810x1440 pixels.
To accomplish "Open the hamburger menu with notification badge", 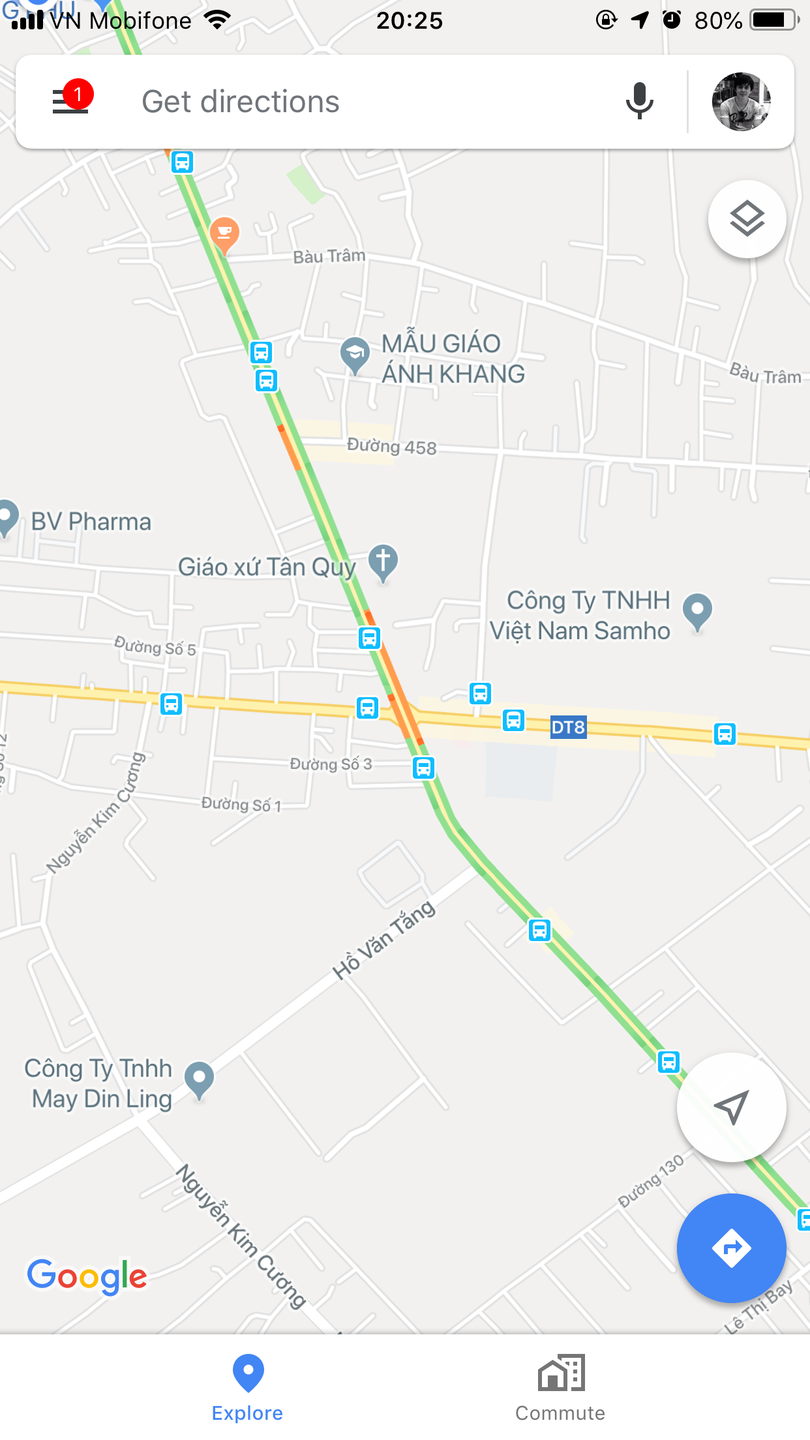I will pos(70,101).
